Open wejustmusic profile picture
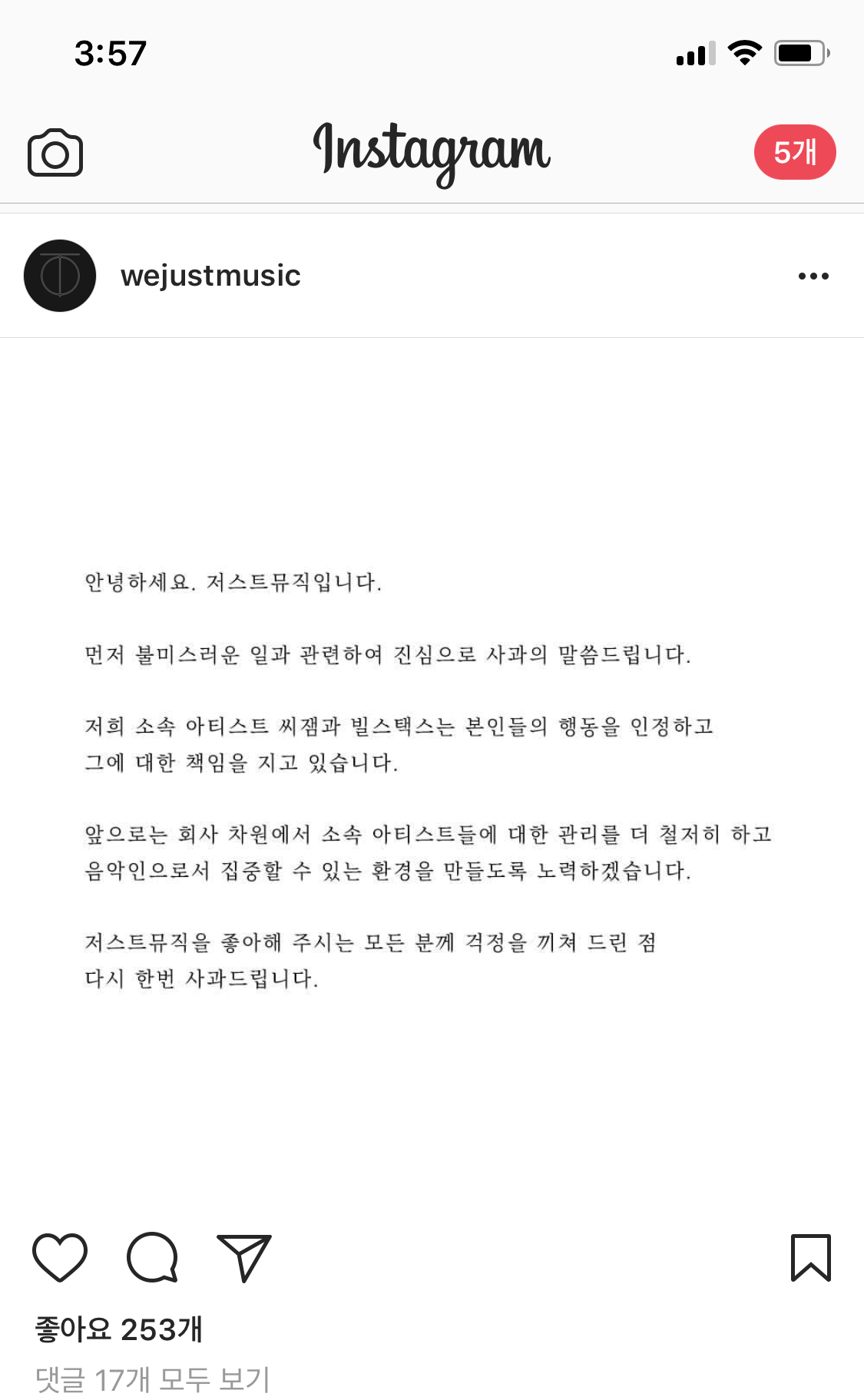The width and height of the screenshot is (864, 1400). tap(60, 276)
